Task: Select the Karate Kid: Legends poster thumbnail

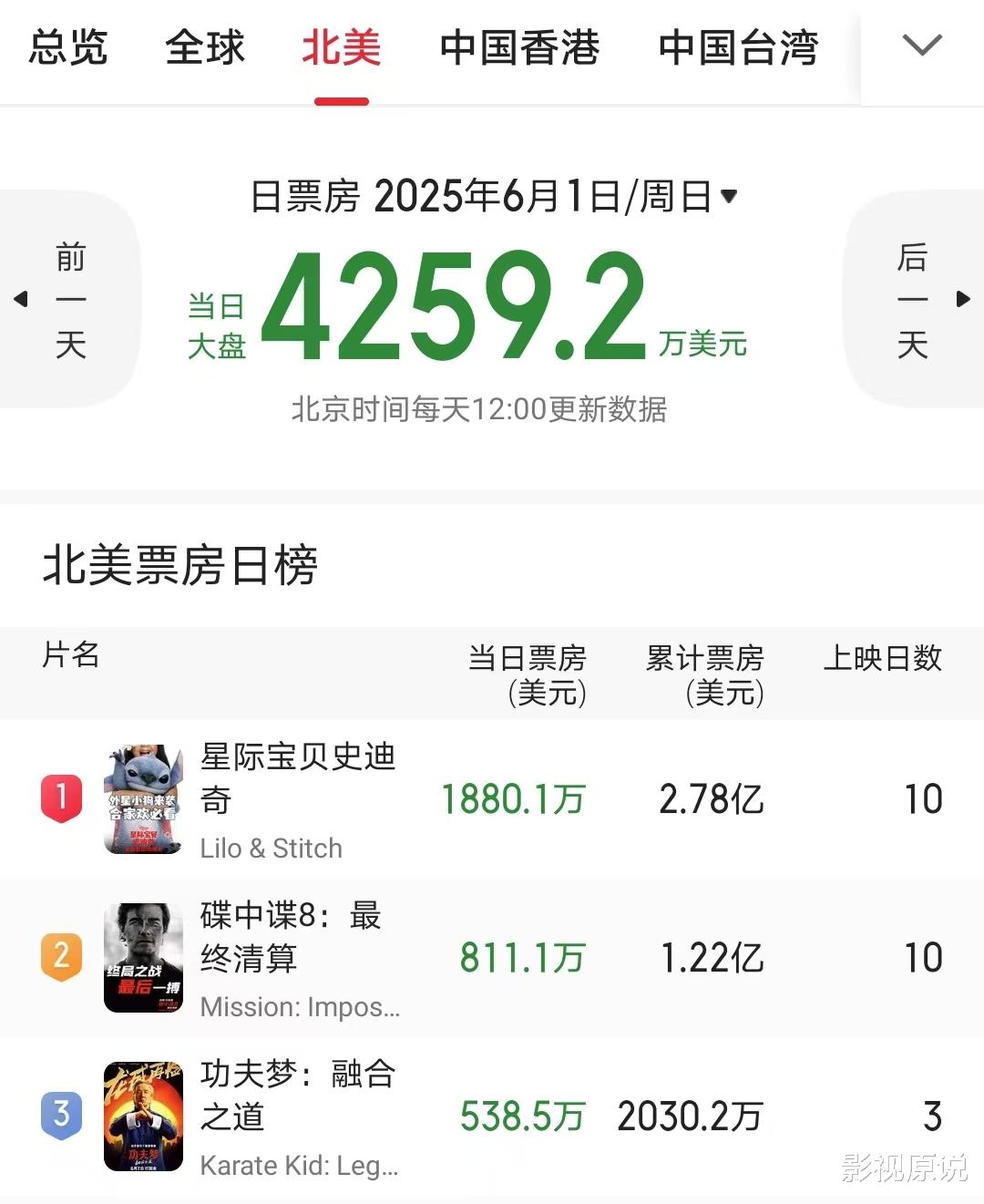Action: coord(143,1114)
